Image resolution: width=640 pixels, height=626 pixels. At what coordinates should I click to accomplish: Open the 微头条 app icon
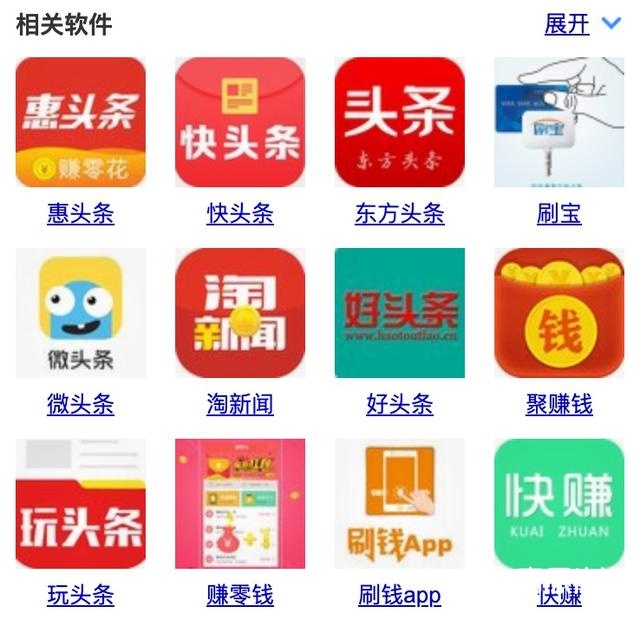(x=80, y=313)
